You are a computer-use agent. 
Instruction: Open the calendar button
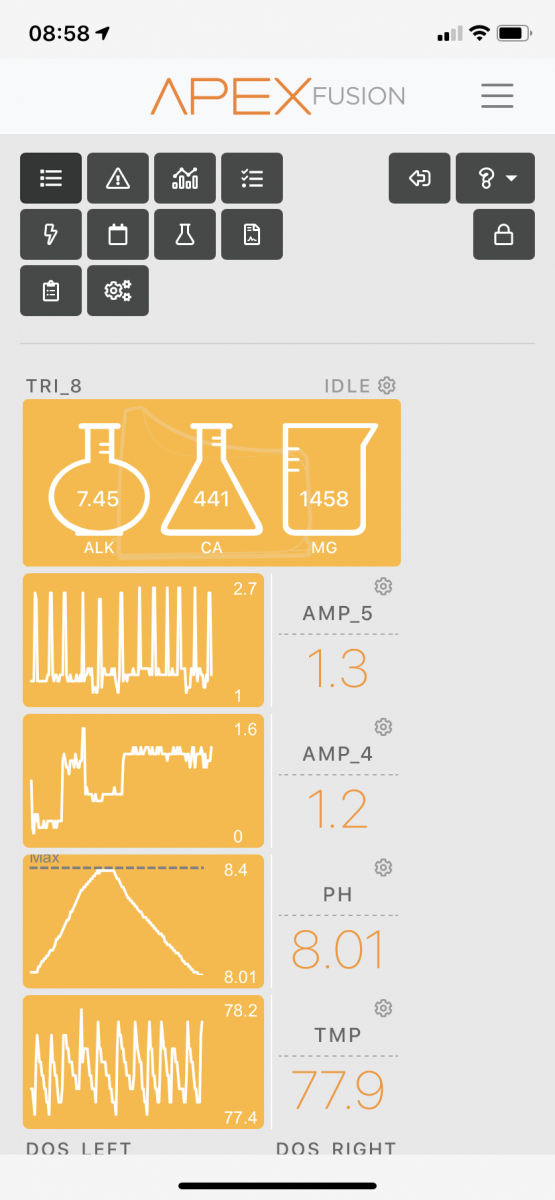(118, 234)
